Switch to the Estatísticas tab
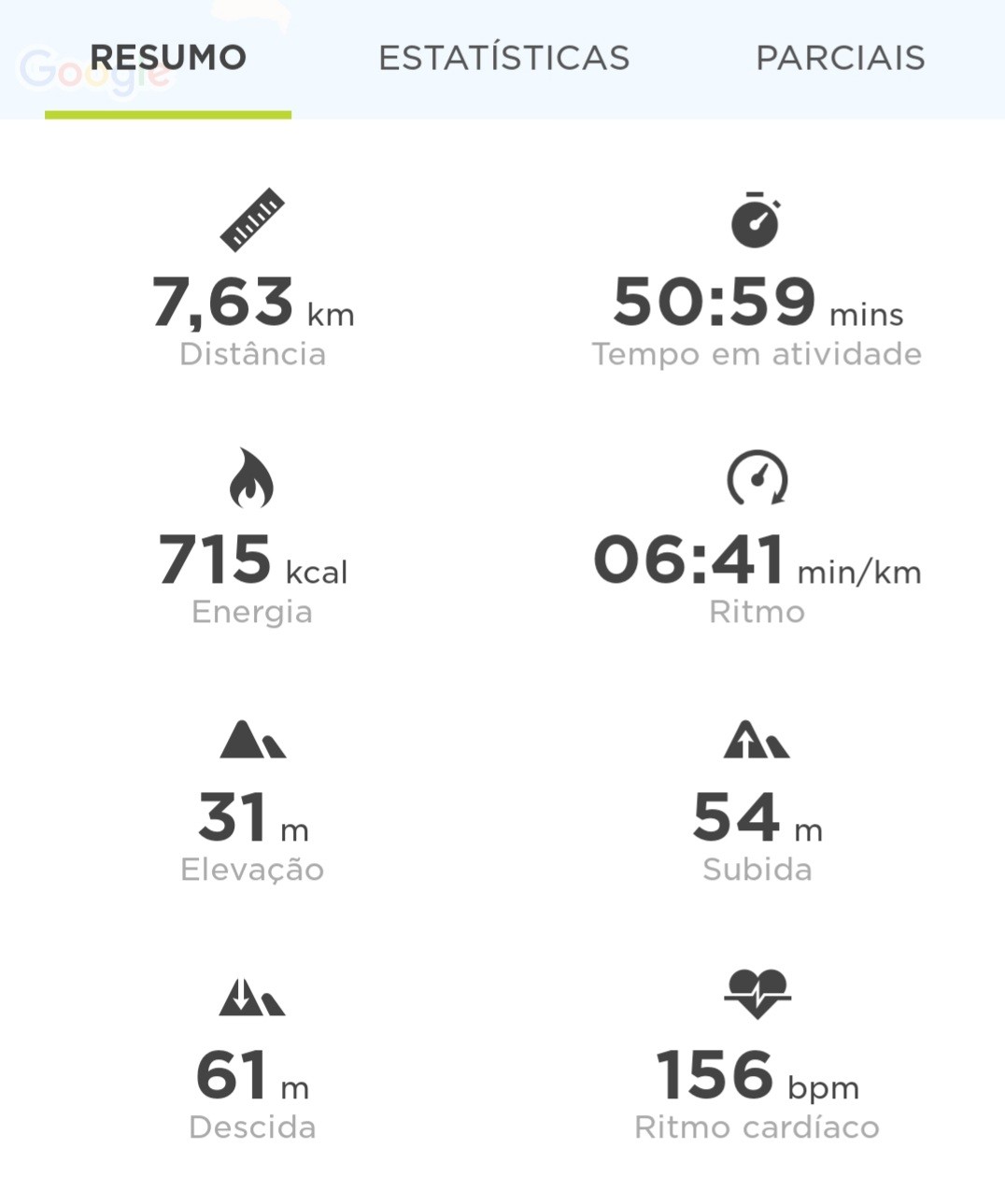This screenshot has height=1204, width=1005. (504, 58)
